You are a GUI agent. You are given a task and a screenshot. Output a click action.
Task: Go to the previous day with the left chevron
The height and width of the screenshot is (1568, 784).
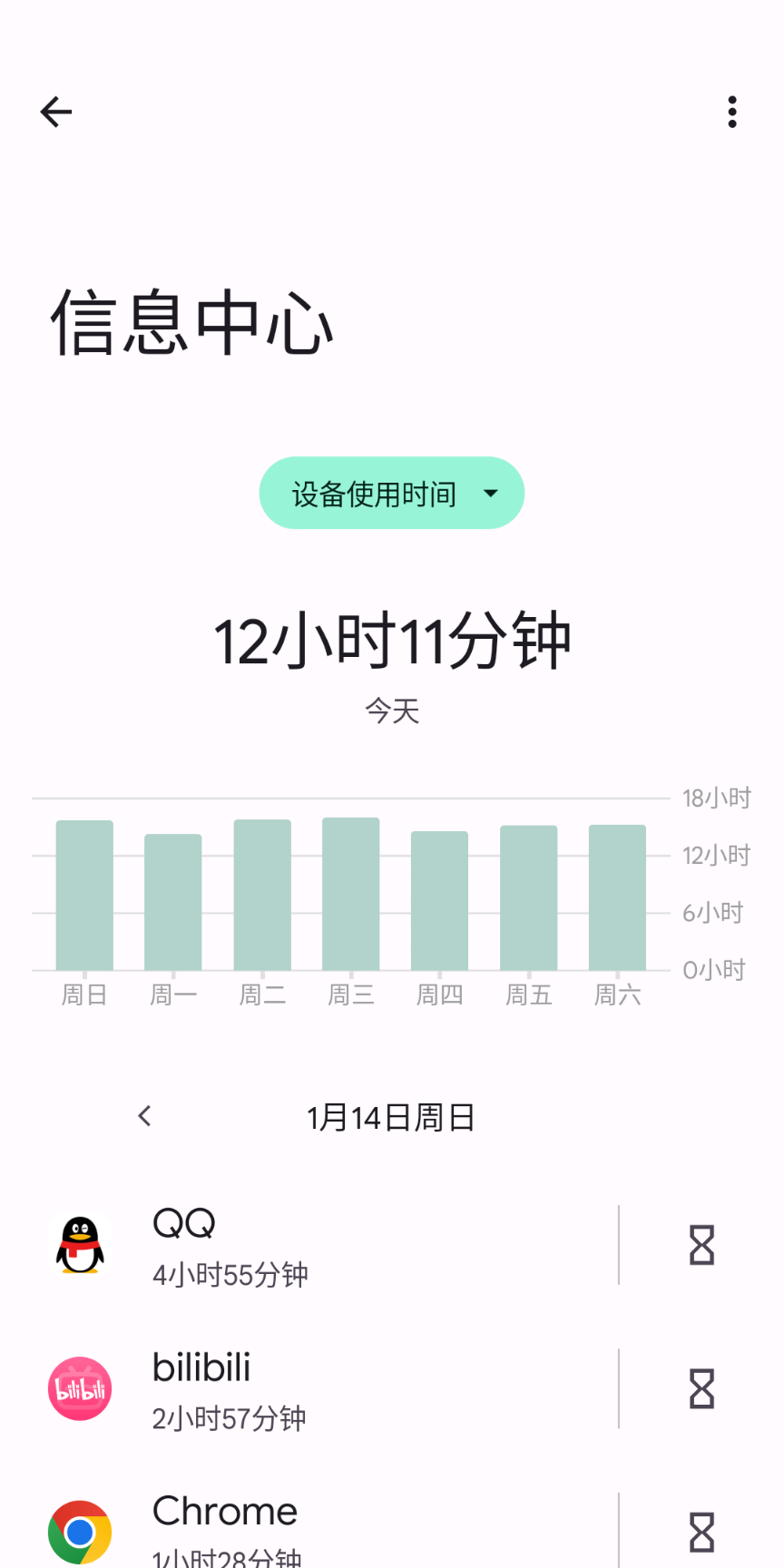144,1116
